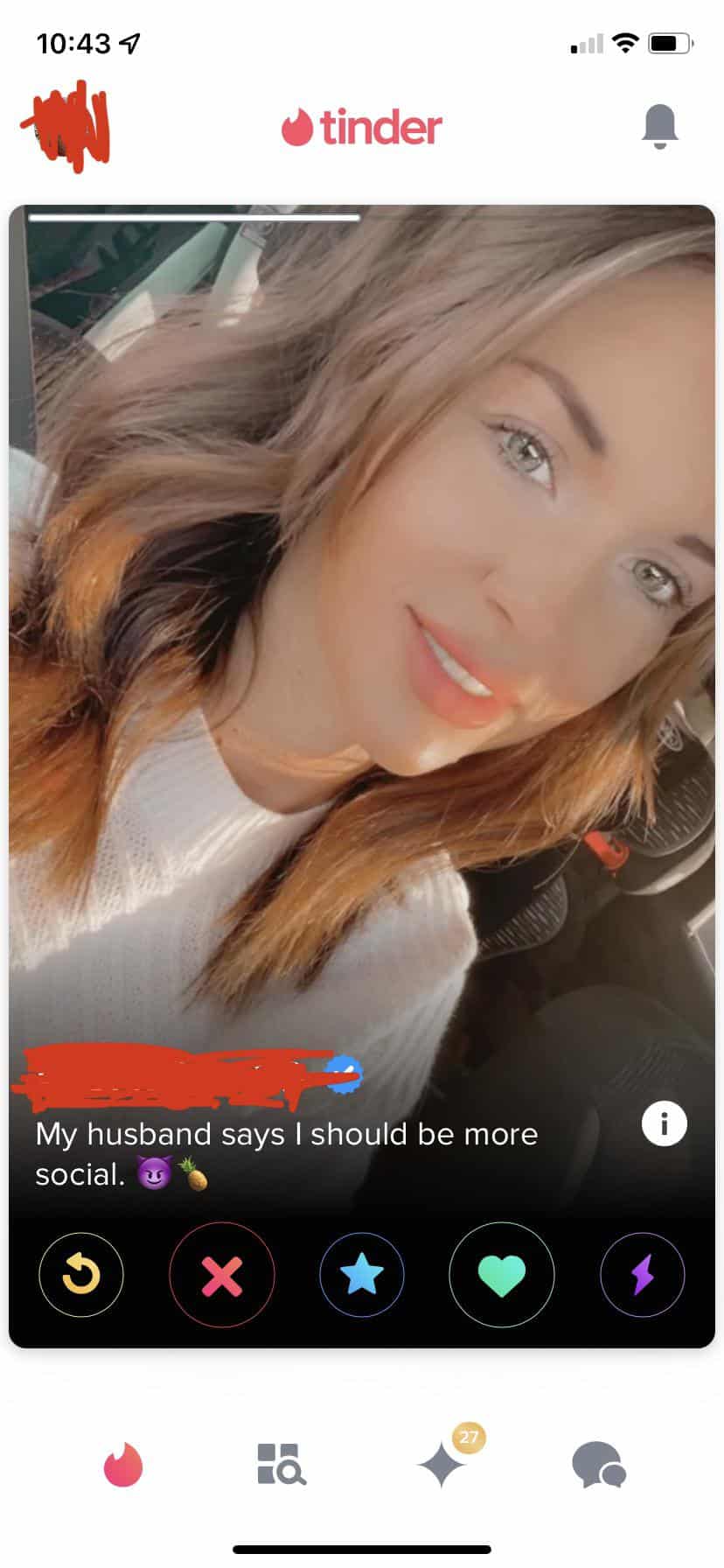Pass with the red X button
Screen dimensions: 724x1568
(222, 1275)
